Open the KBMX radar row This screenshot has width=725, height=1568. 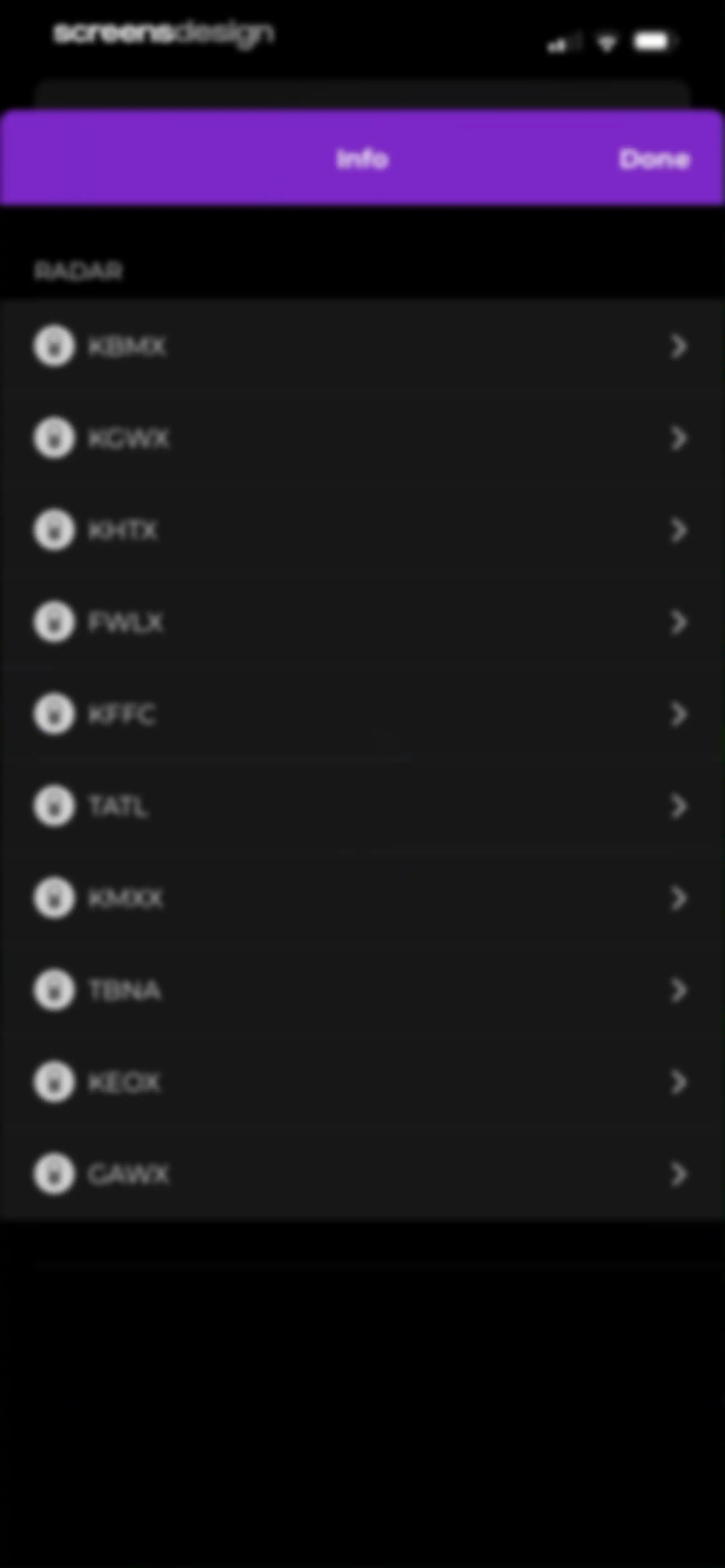pyautogui.click(x=362, y=347)
